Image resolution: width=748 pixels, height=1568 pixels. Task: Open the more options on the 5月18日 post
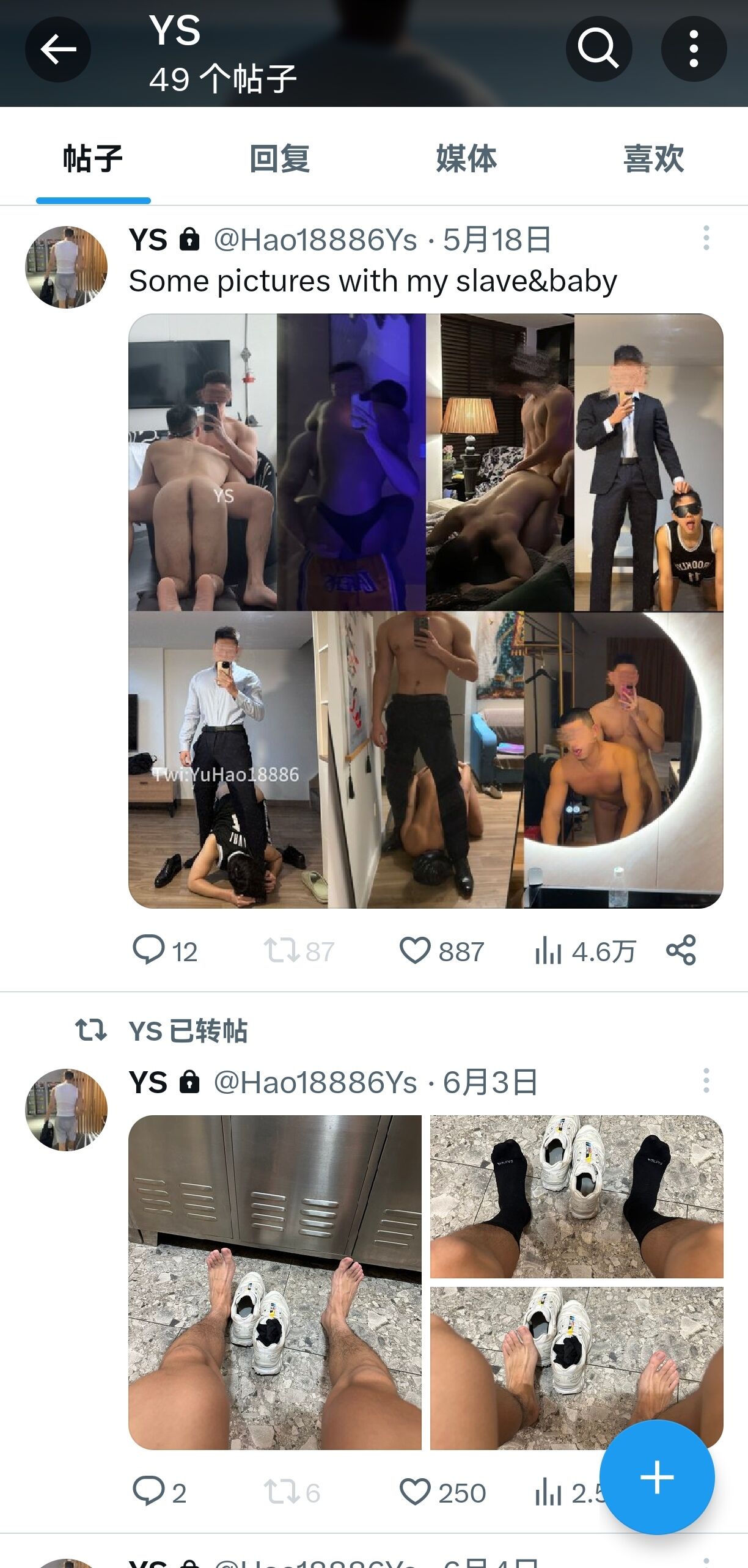click(x=706, y=238)
